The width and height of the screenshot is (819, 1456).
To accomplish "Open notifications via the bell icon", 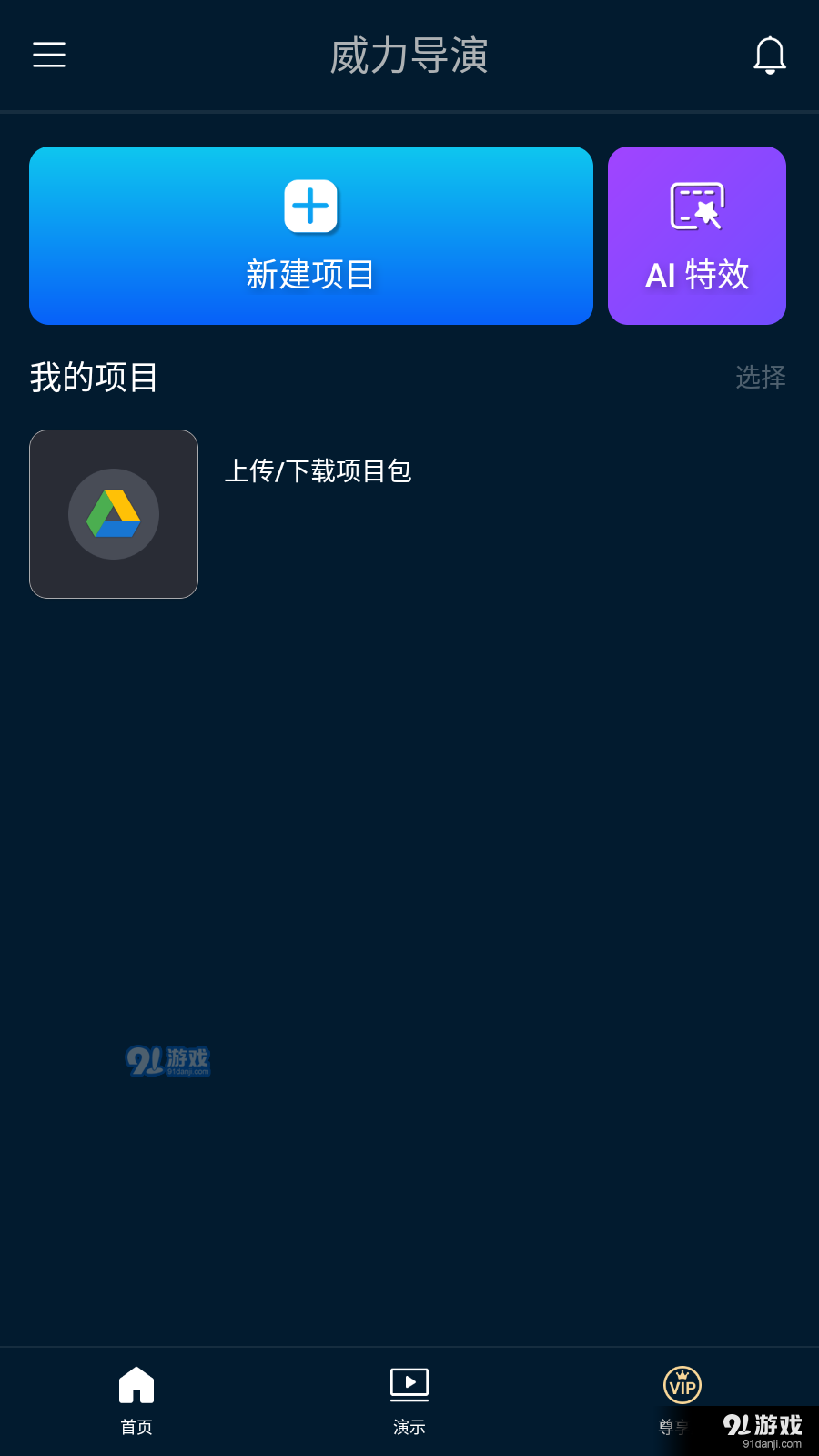I will pos(771,55).
